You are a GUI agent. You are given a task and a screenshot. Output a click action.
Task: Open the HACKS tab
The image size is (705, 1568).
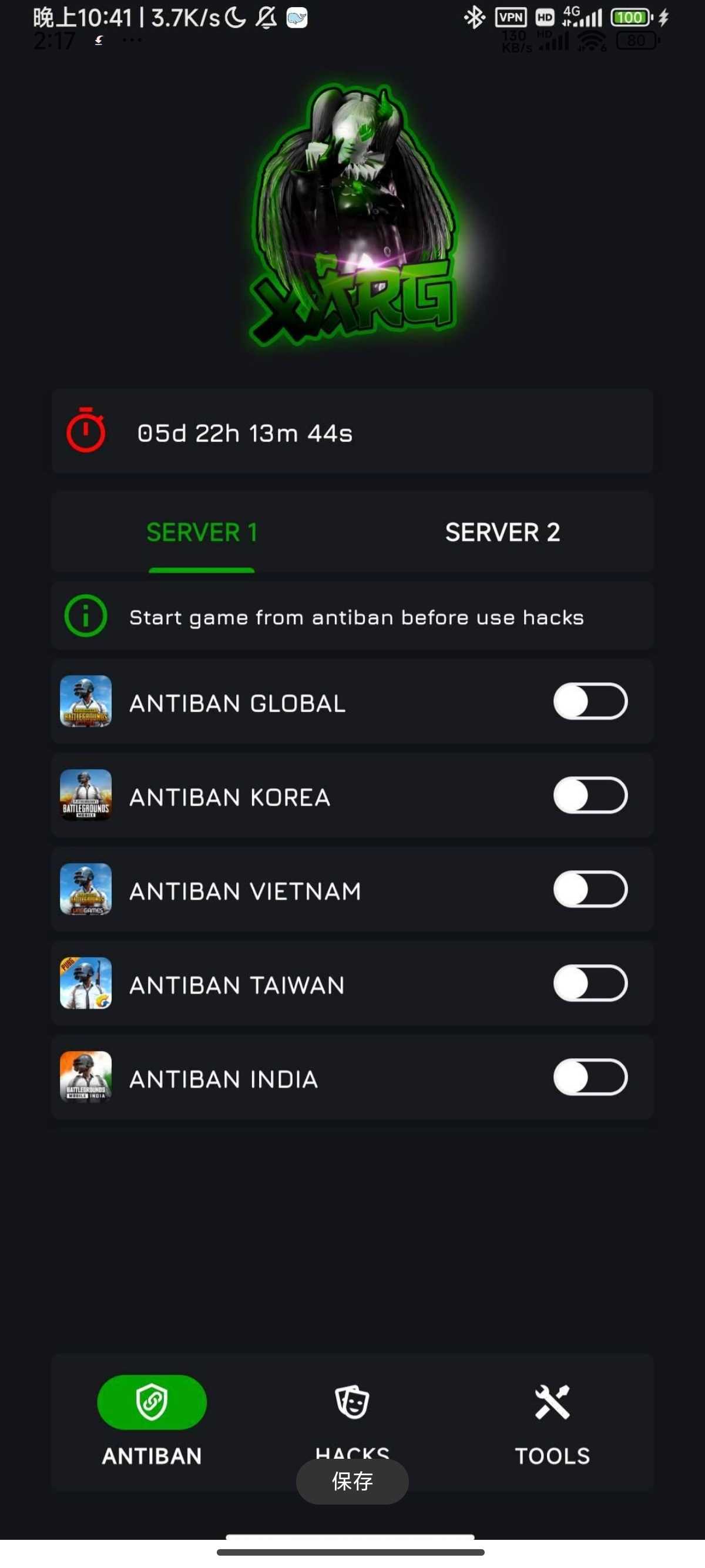pos(352,1405)
